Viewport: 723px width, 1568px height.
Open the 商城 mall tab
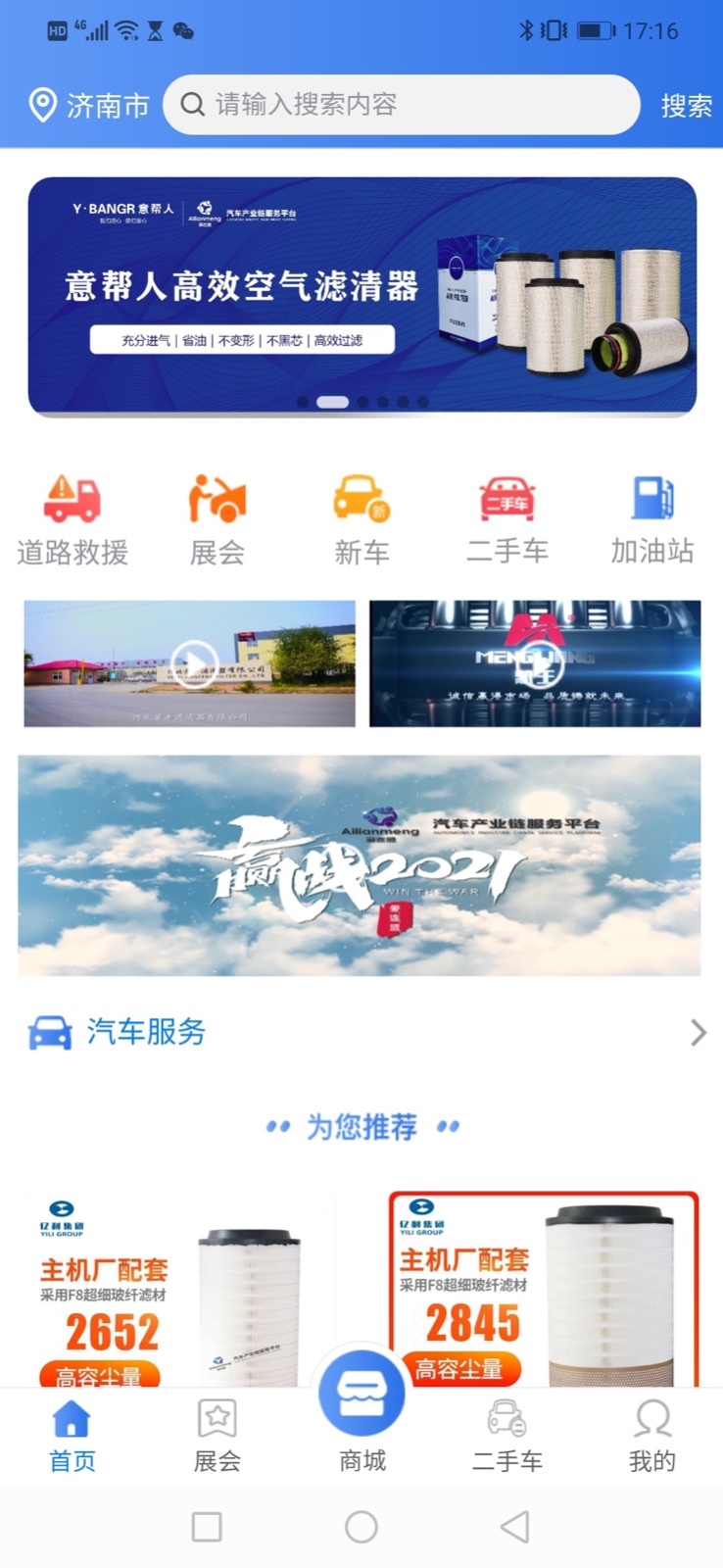coord(361,1411)
